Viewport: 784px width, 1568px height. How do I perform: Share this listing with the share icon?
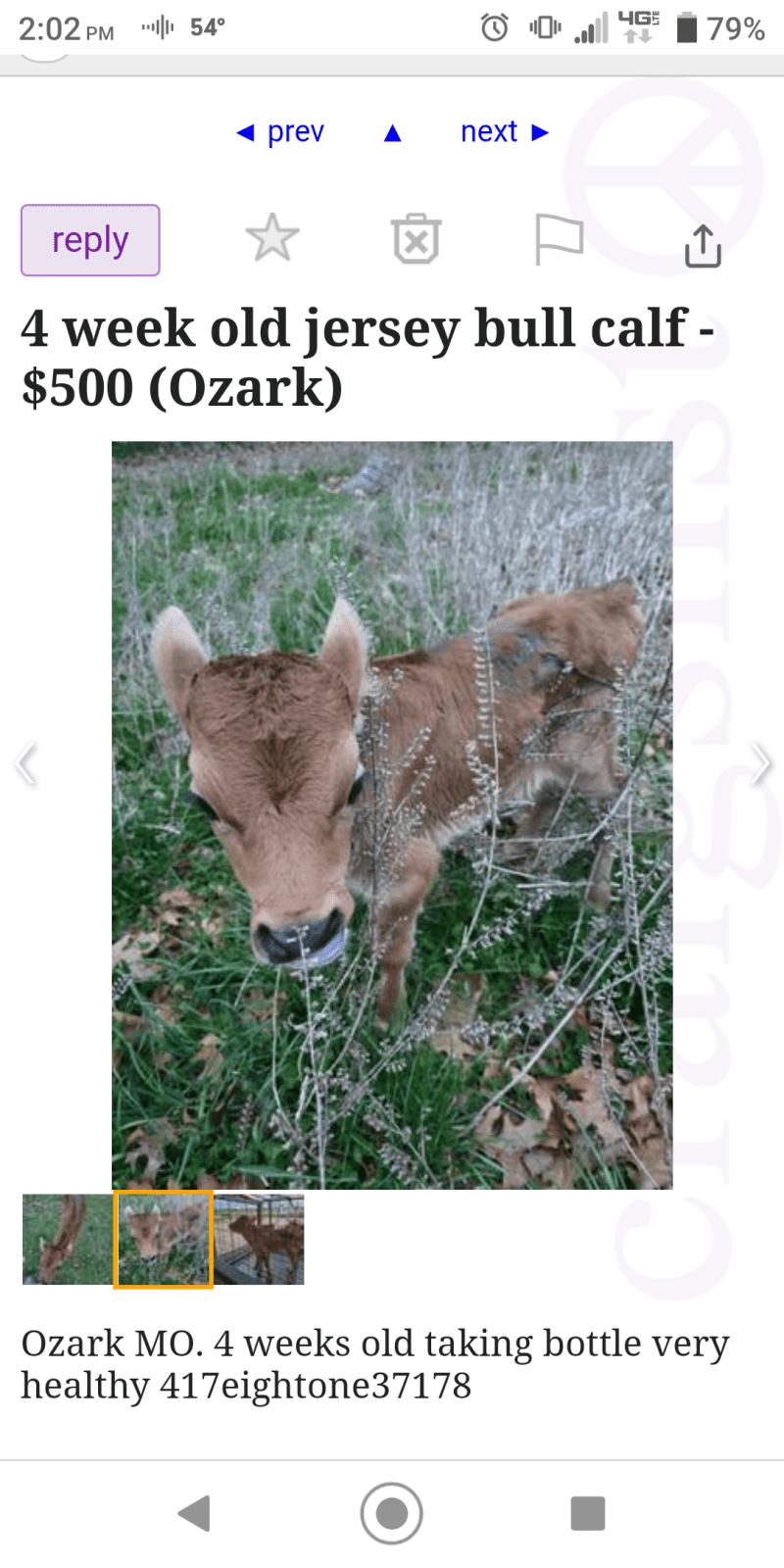tap(703, 245)
